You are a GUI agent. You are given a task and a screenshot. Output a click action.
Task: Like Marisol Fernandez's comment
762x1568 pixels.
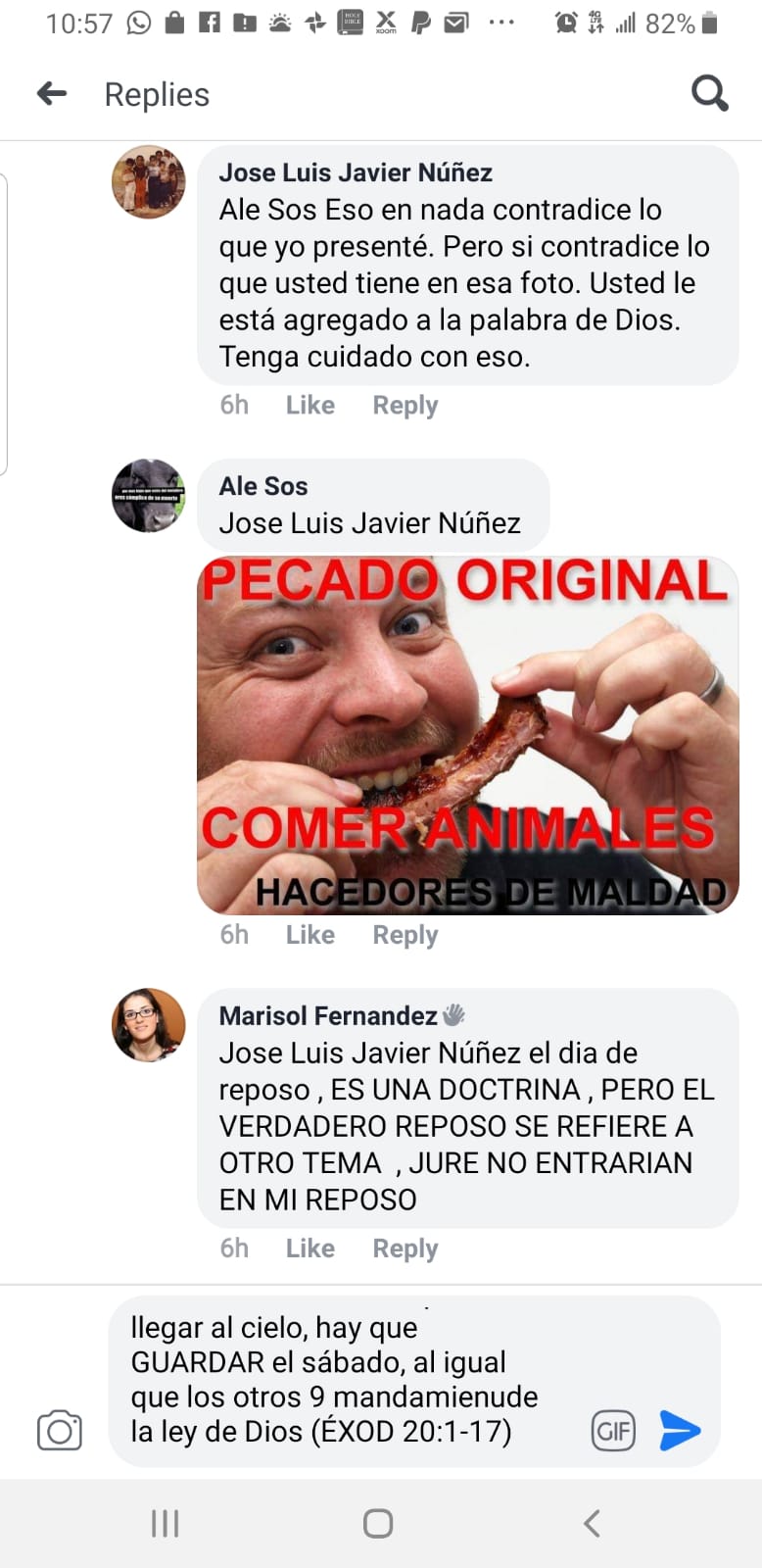310,1249
